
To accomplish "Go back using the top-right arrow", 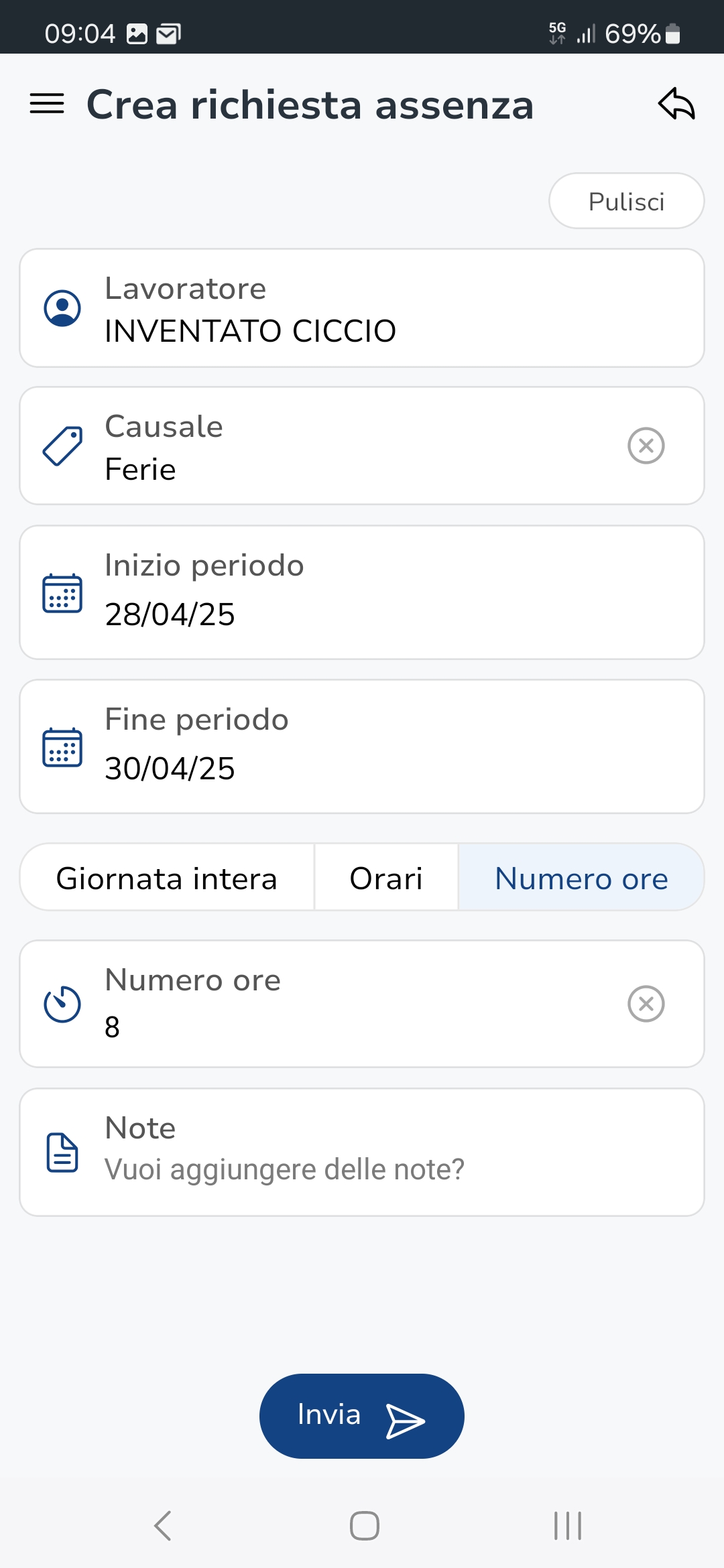I will (x=676, y=104).
